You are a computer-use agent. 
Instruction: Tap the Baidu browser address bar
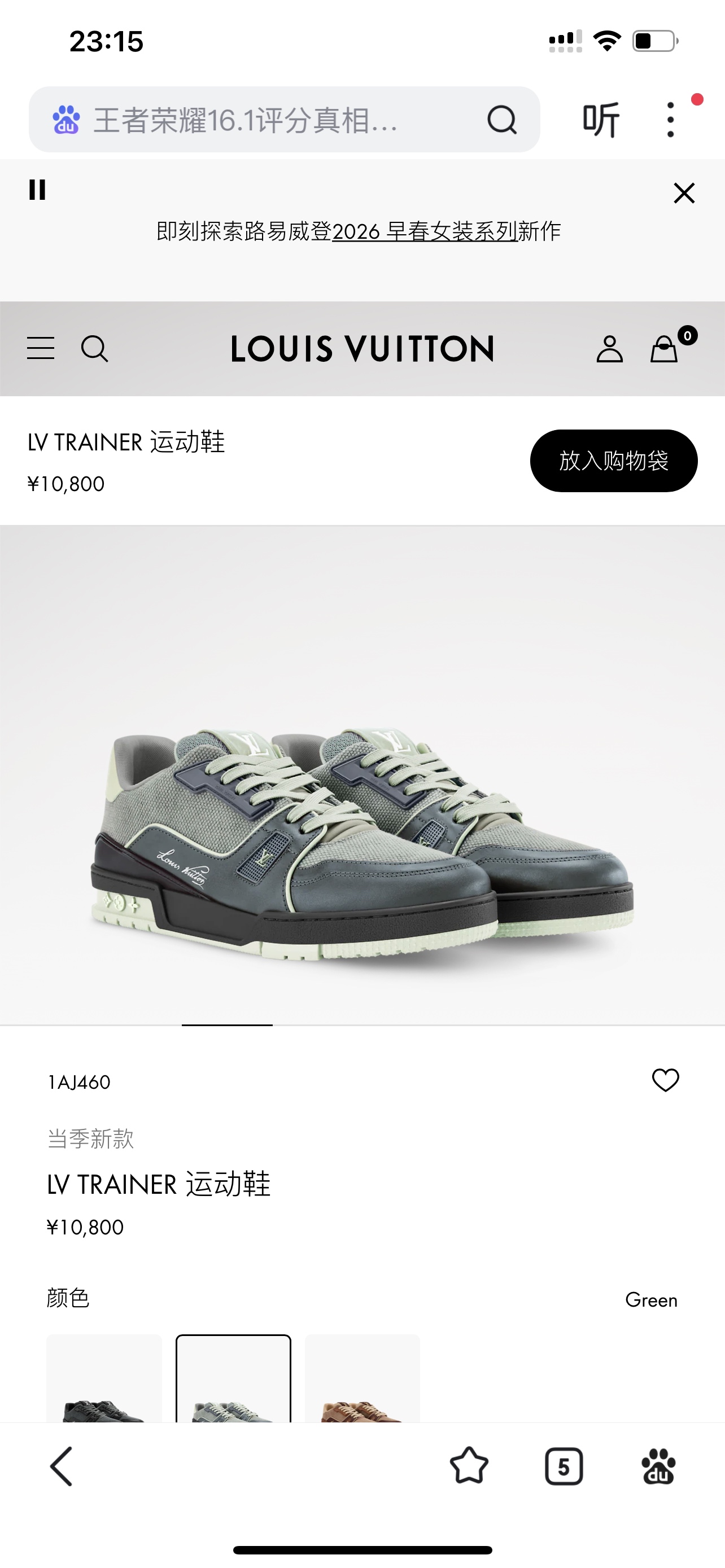click(256, 119)
